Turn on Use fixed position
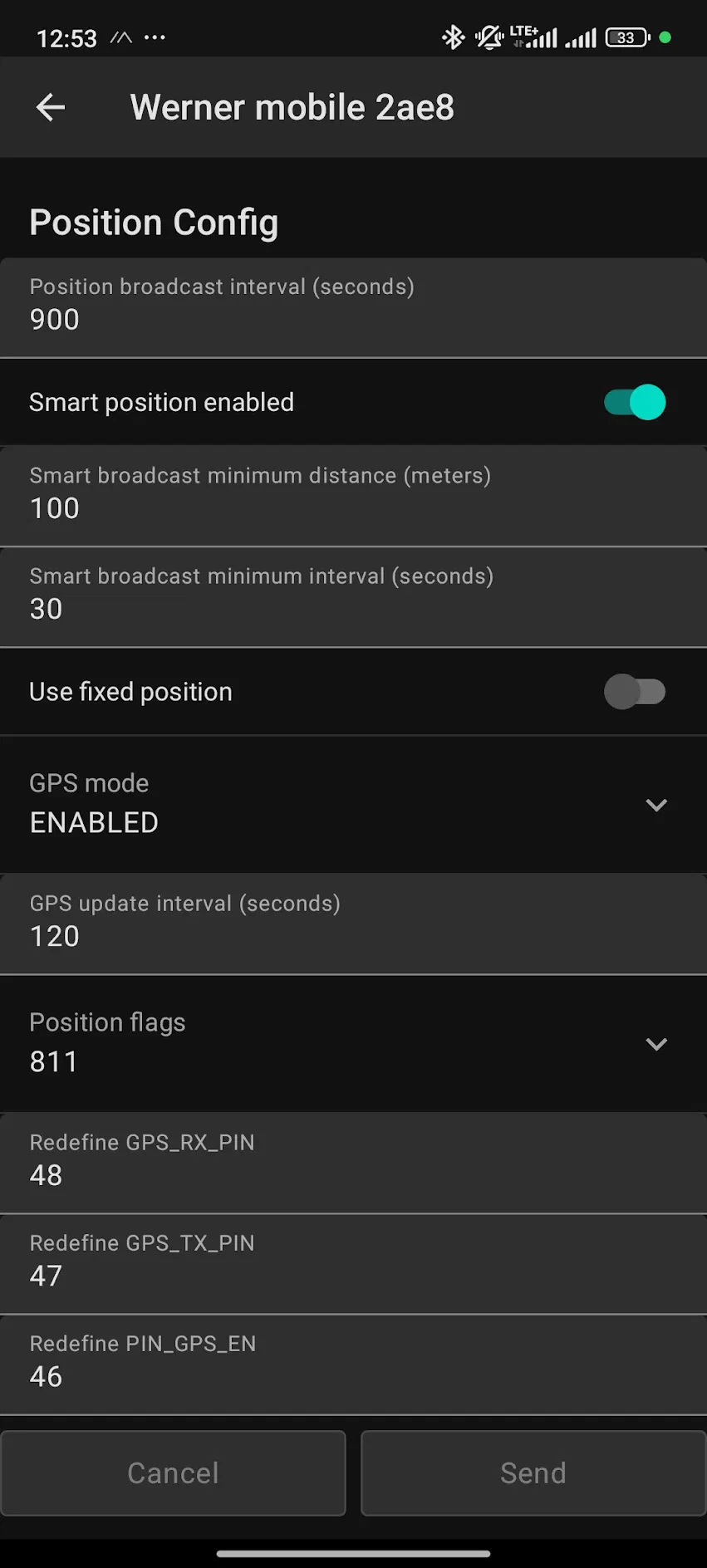 [635, 692]
